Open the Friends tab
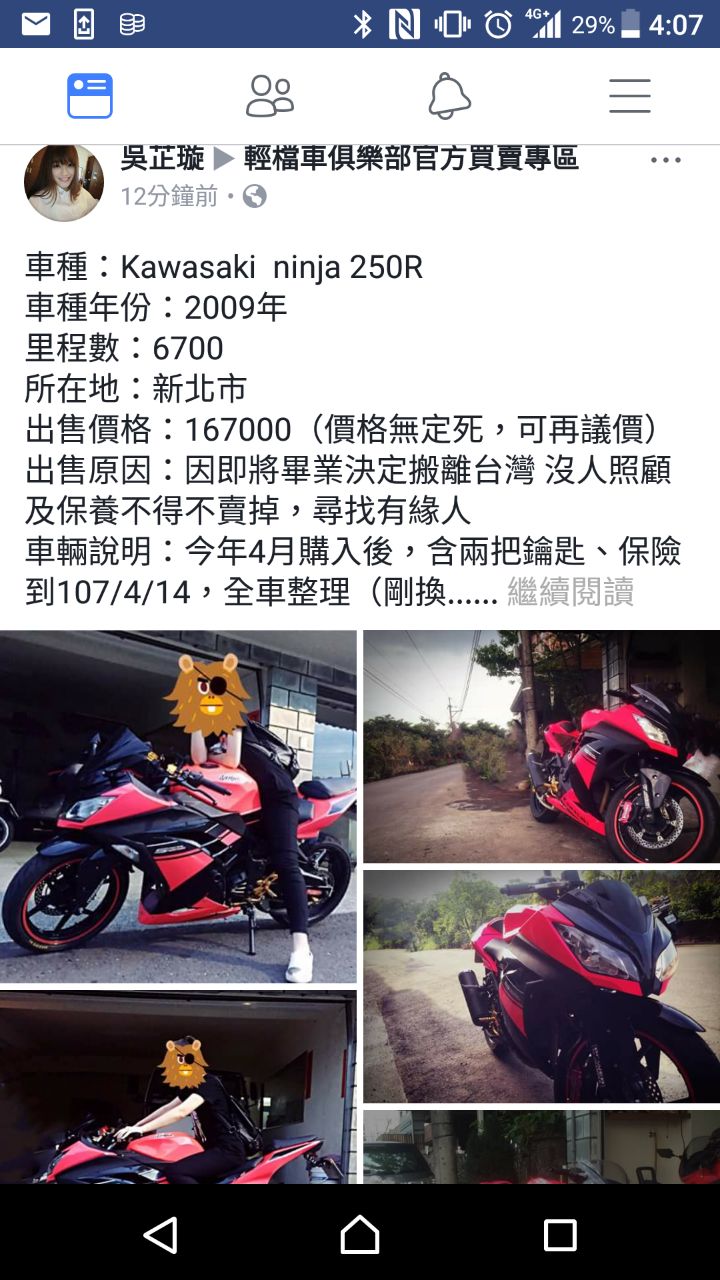This screenshot has height=1280, width=720. 270,96
